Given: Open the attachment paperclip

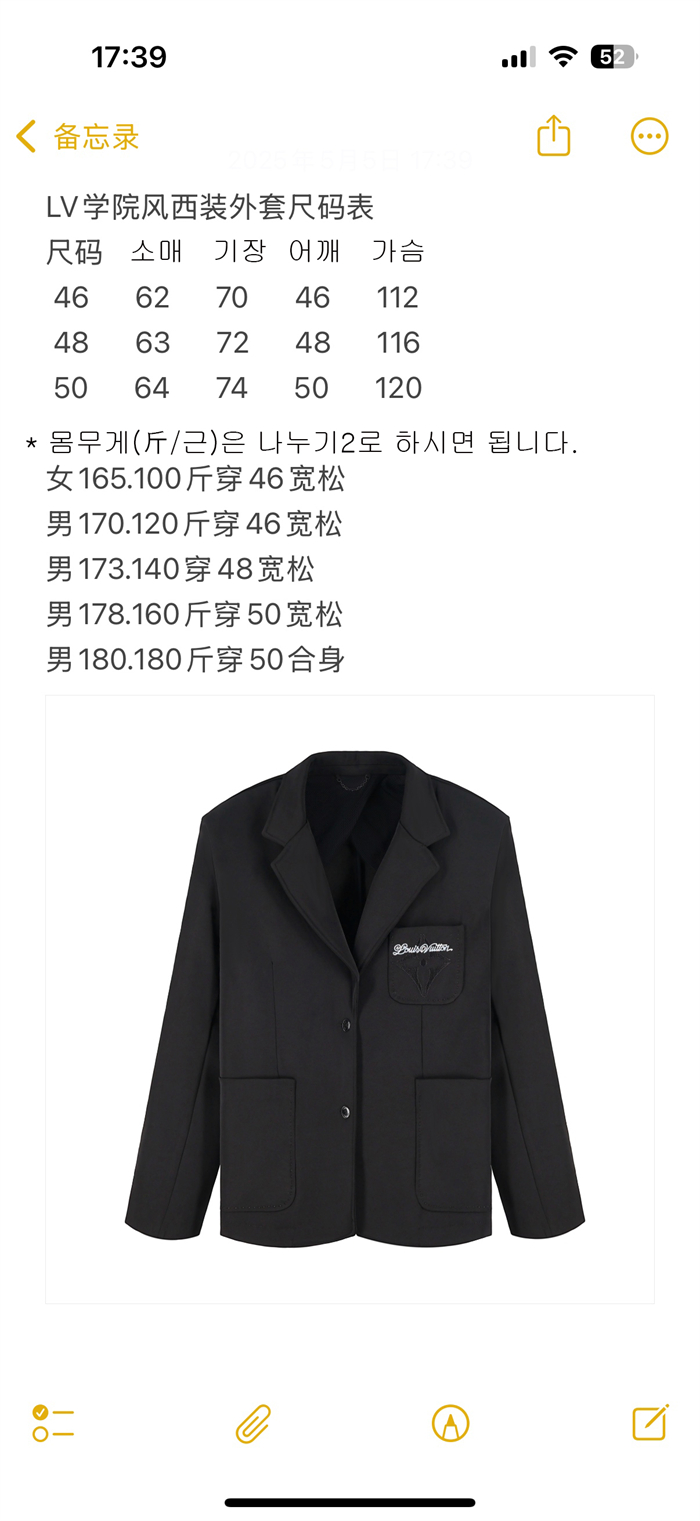Looking at the screenshot, I should 253,1422.
